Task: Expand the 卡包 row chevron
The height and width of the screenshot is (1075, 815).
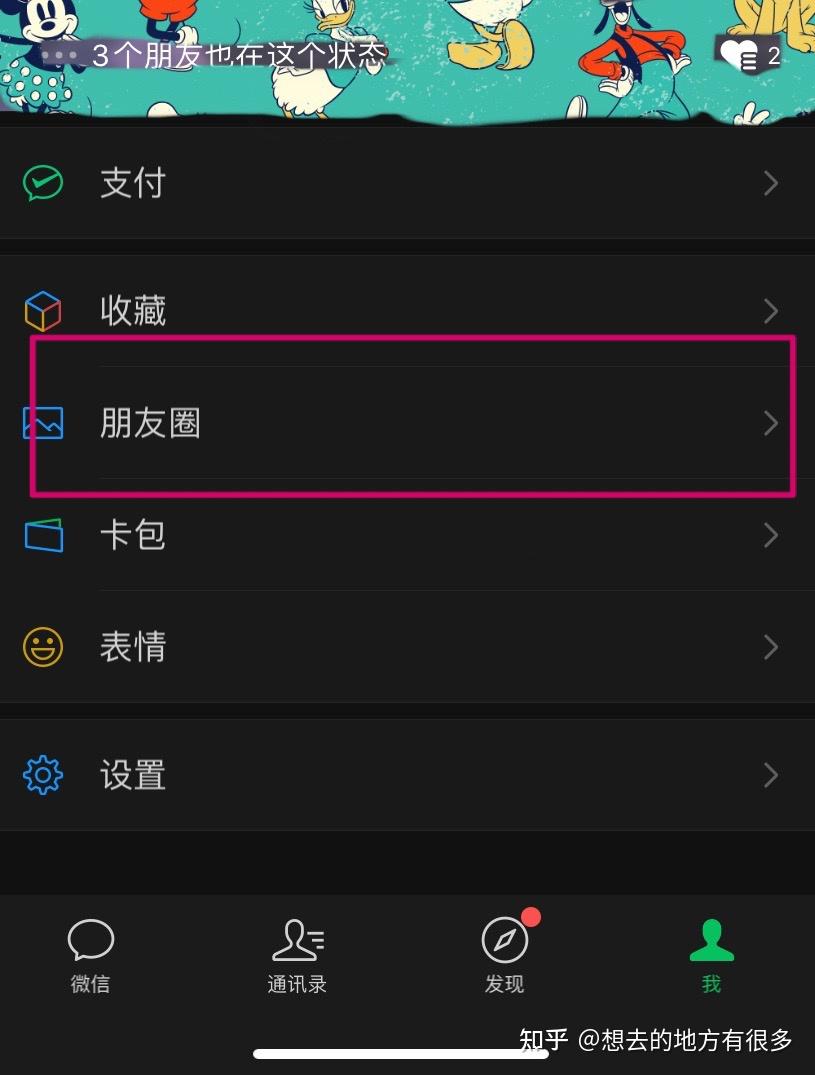Action: tap(770, 535)
